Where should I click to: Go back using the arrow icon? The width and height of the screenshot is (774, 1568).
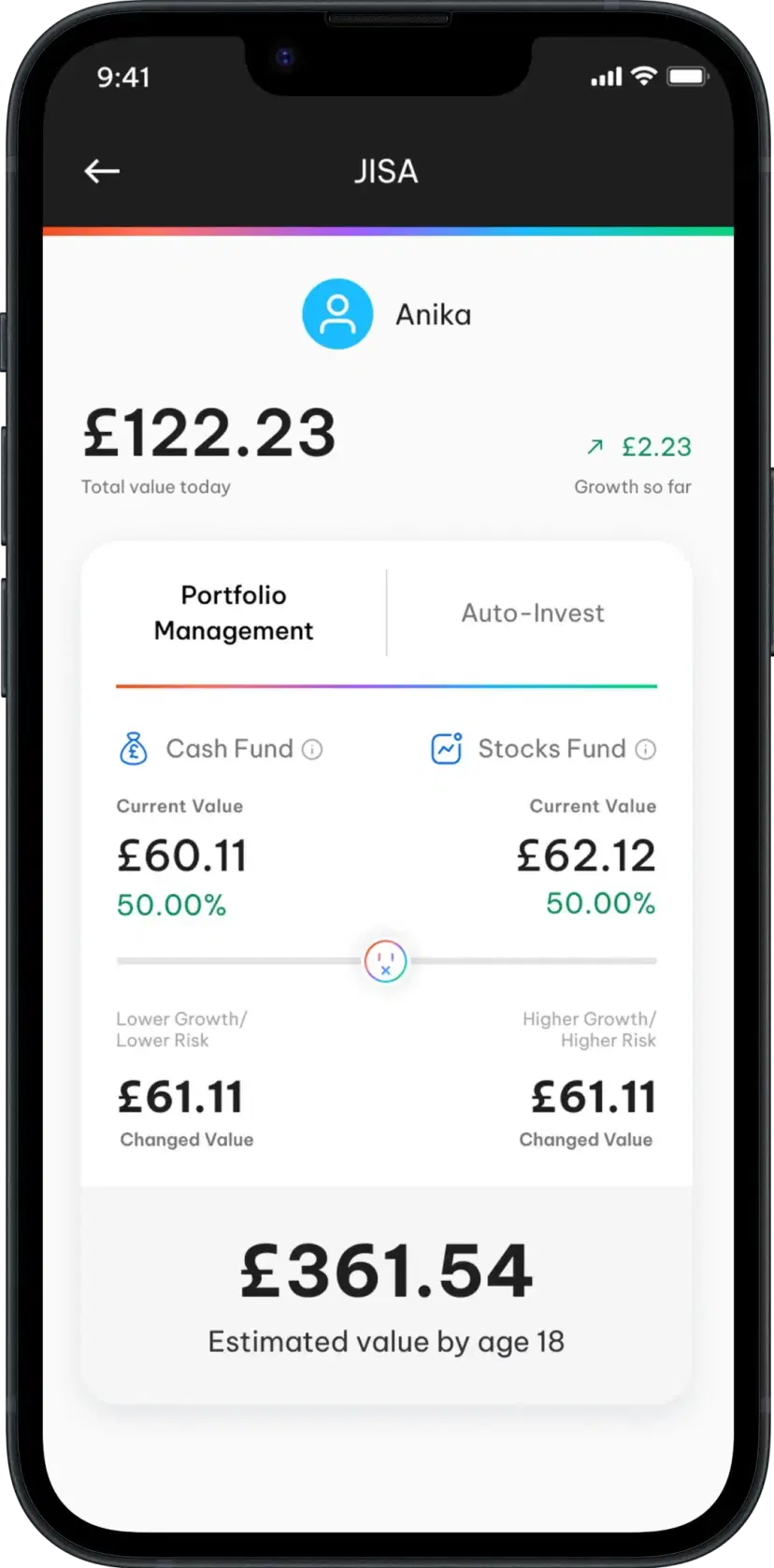[102, 171]
